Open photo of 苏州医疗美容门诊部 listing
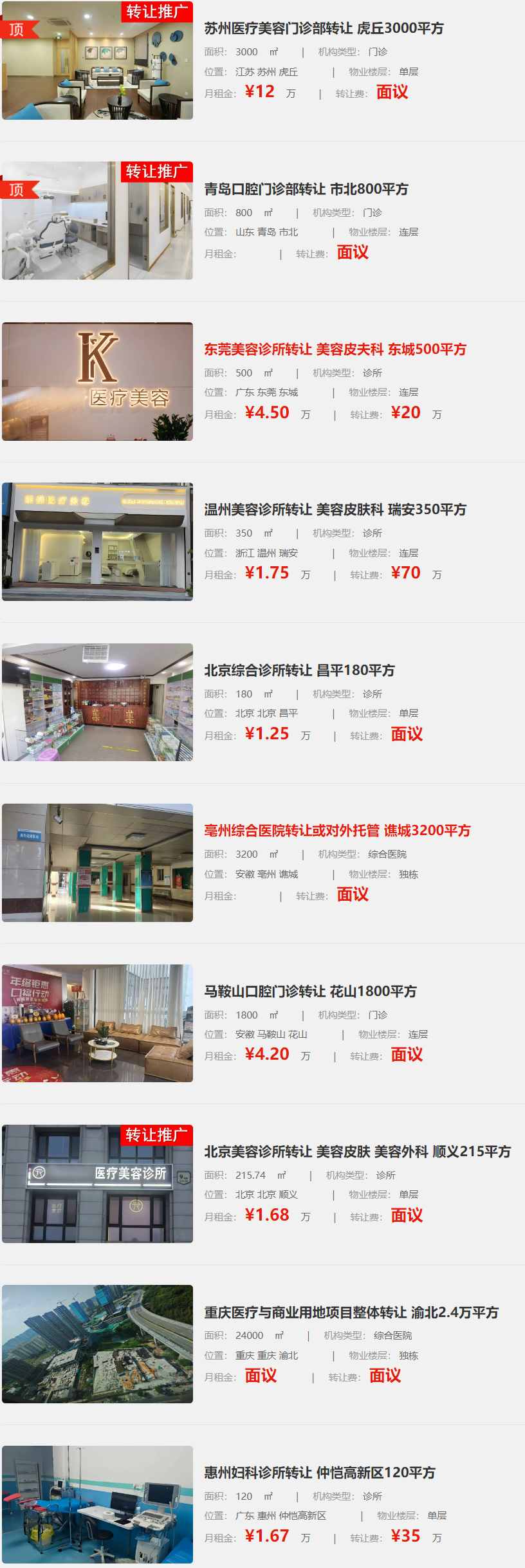 point(97,60)
